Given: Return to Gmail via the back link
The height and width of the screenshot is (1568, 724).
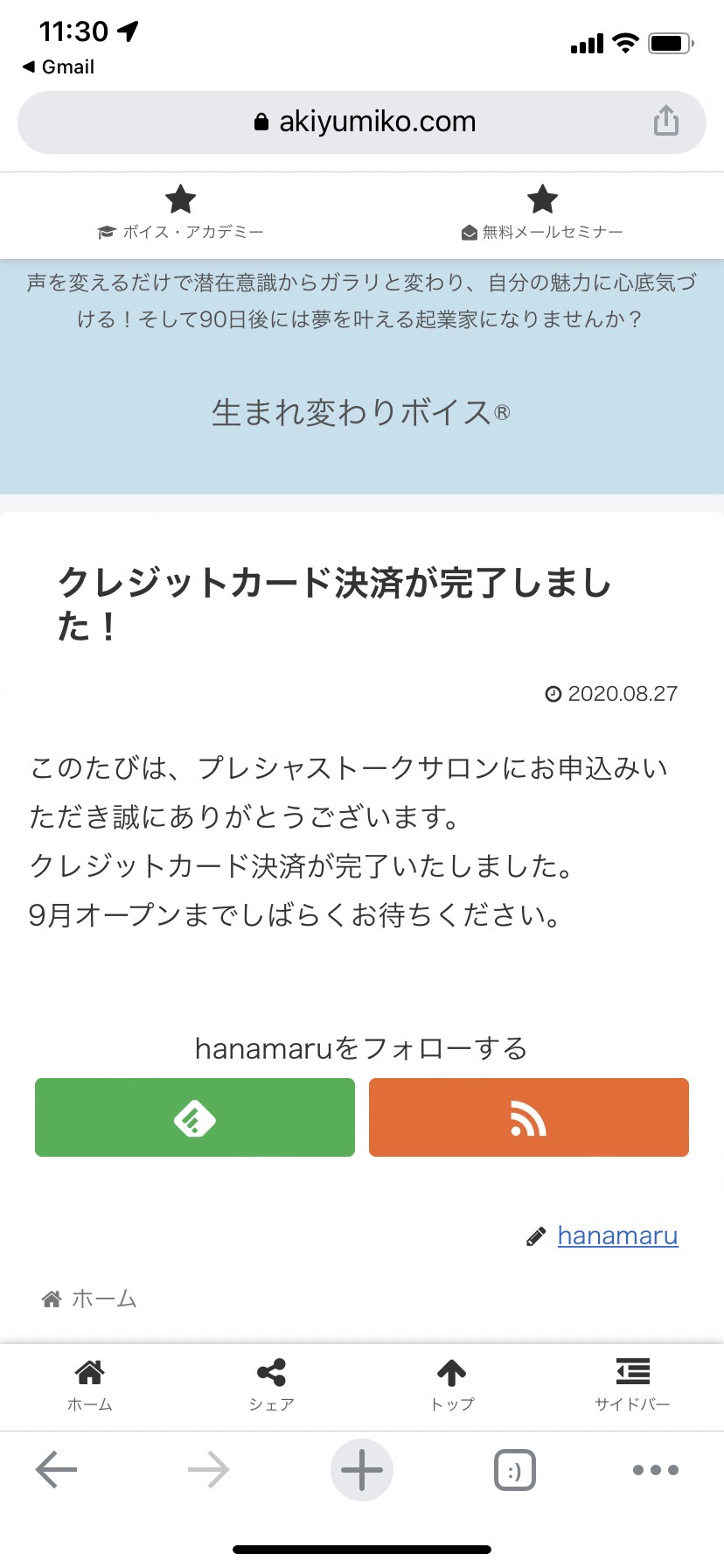Looking at the screenshot, I should point(58,66).
